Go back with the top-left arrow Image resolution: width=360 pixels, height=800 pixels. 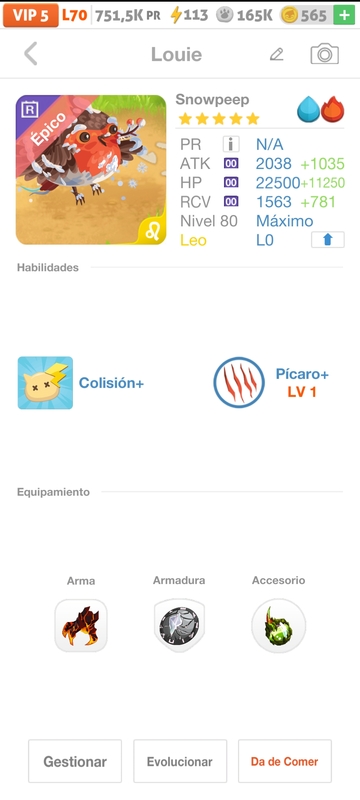click(x=31, y=54)
